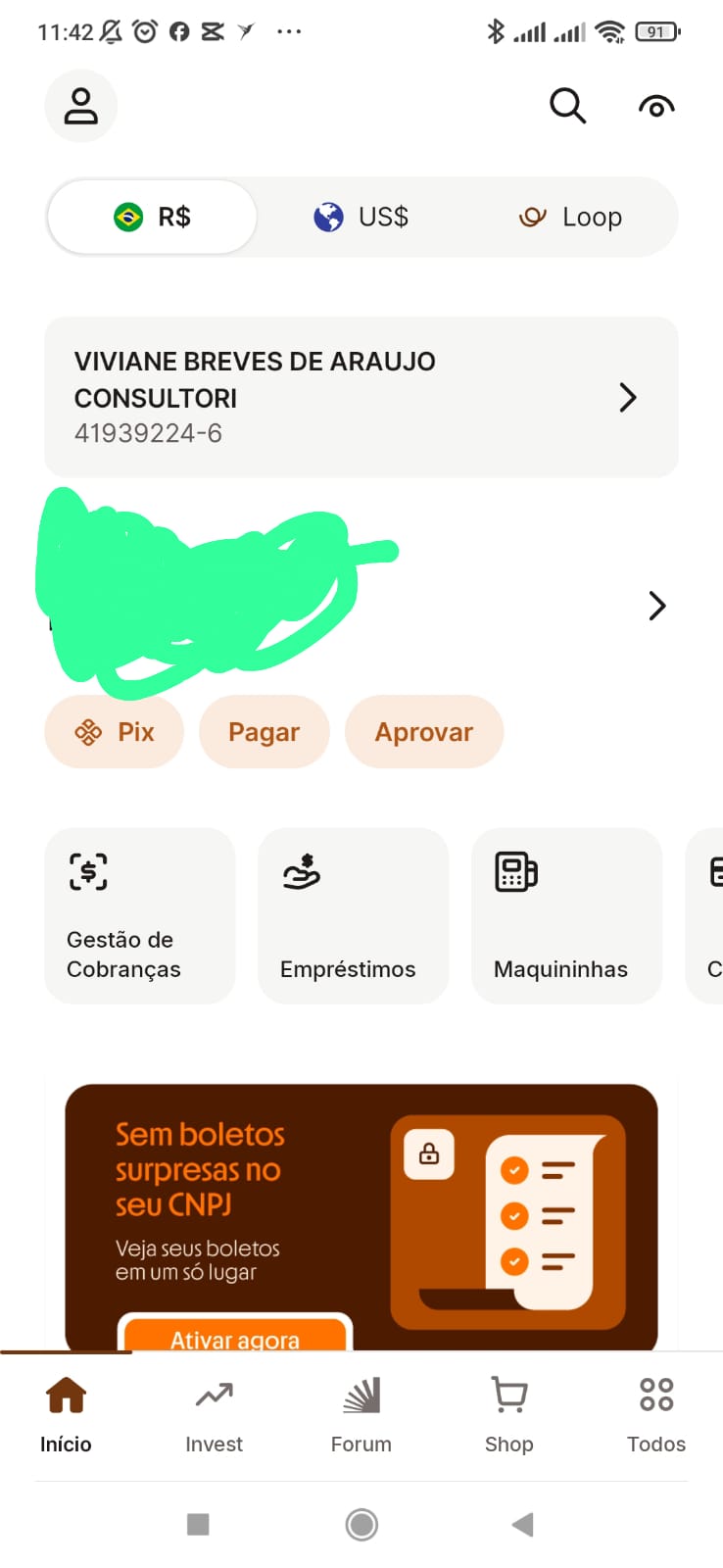Open the Maquininhas card
Screen dimensions: 723x1568
point(566,915)
